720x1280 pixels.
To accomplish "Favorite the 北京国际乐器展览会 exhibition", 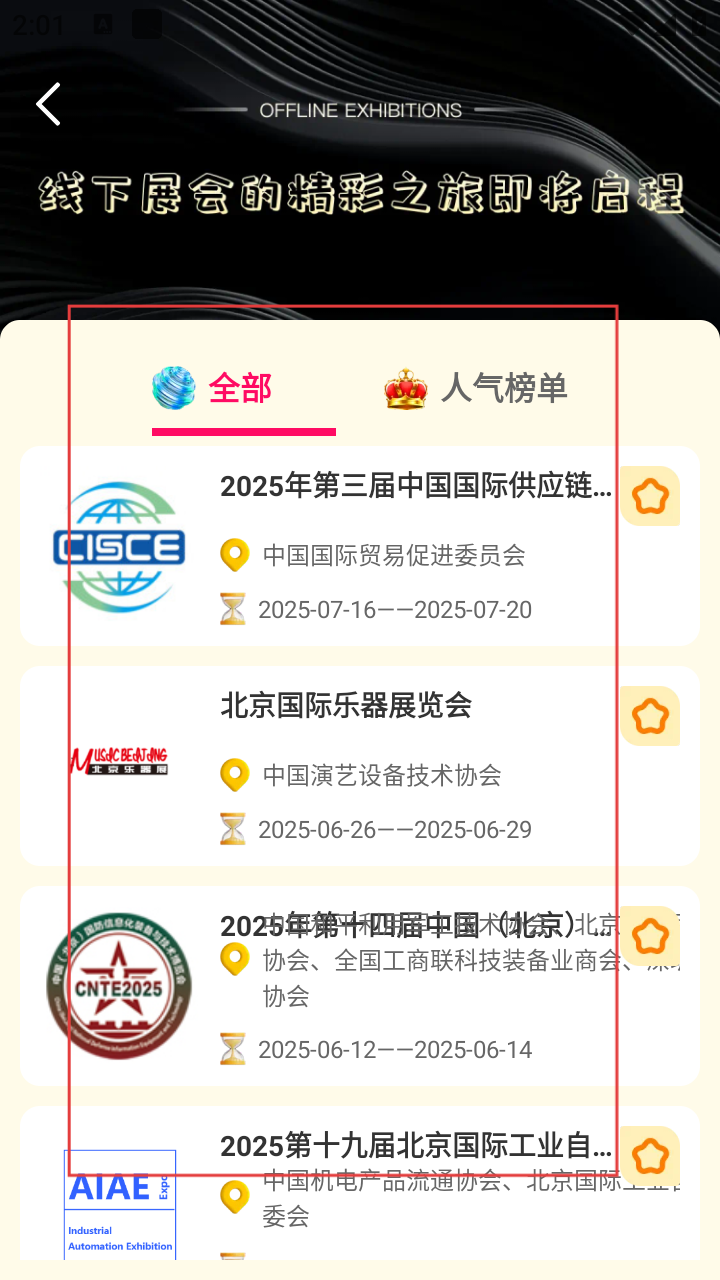I will (650, 716).
